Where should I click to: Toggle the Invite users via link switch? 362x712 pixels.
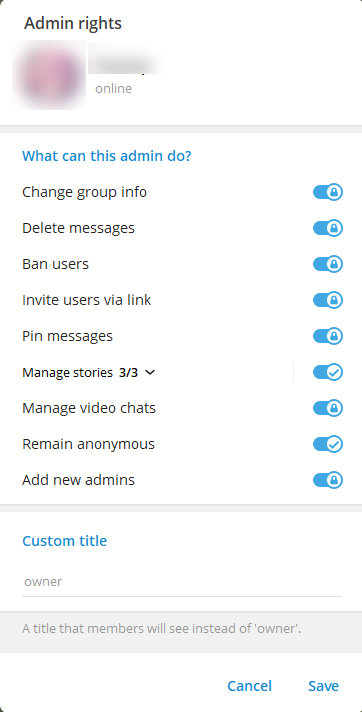327,300
